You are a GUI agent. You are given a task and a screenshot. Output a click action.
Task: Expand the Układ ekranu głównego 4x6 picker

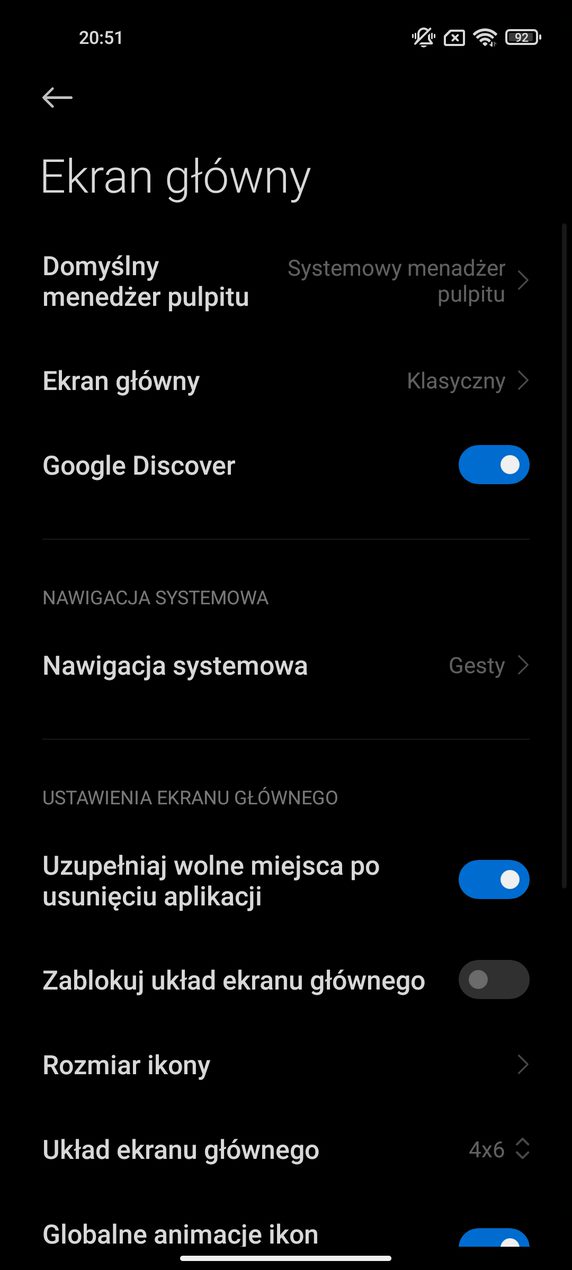point(286,1150)
